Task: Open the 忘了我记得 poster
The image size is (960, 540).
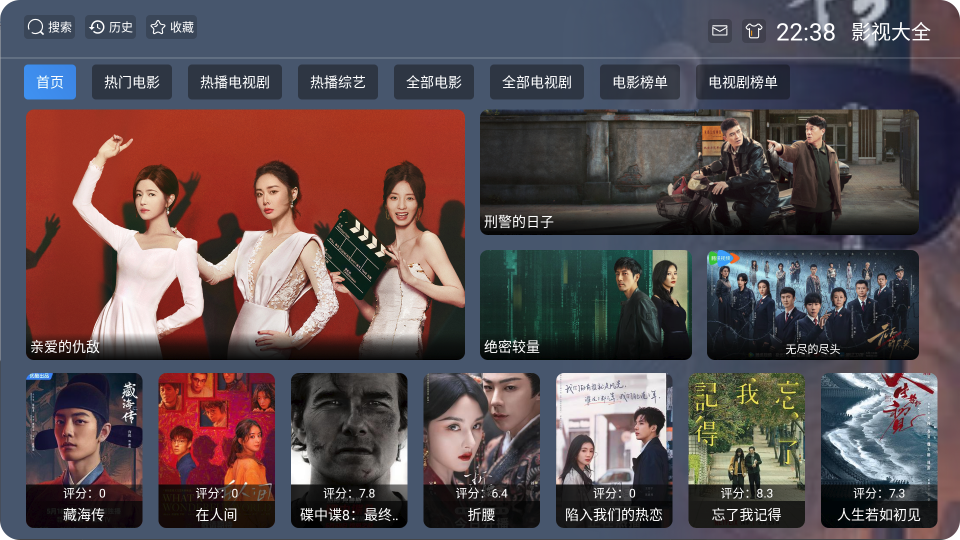Action: pos(746,450)
